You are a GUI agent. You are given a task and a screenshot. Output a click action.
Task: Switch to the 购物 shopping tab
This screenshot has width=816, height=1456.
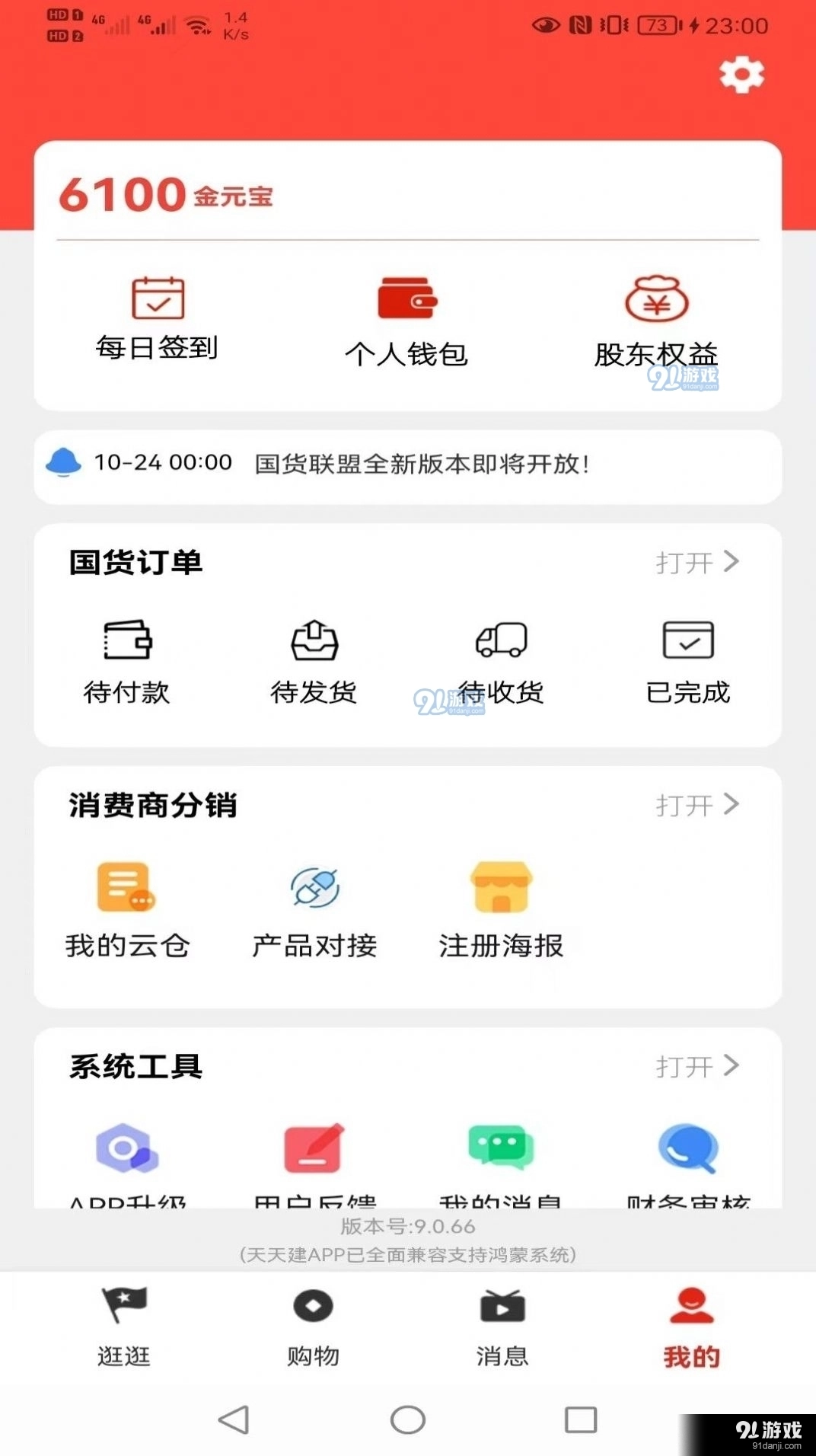coord(313,1327)
